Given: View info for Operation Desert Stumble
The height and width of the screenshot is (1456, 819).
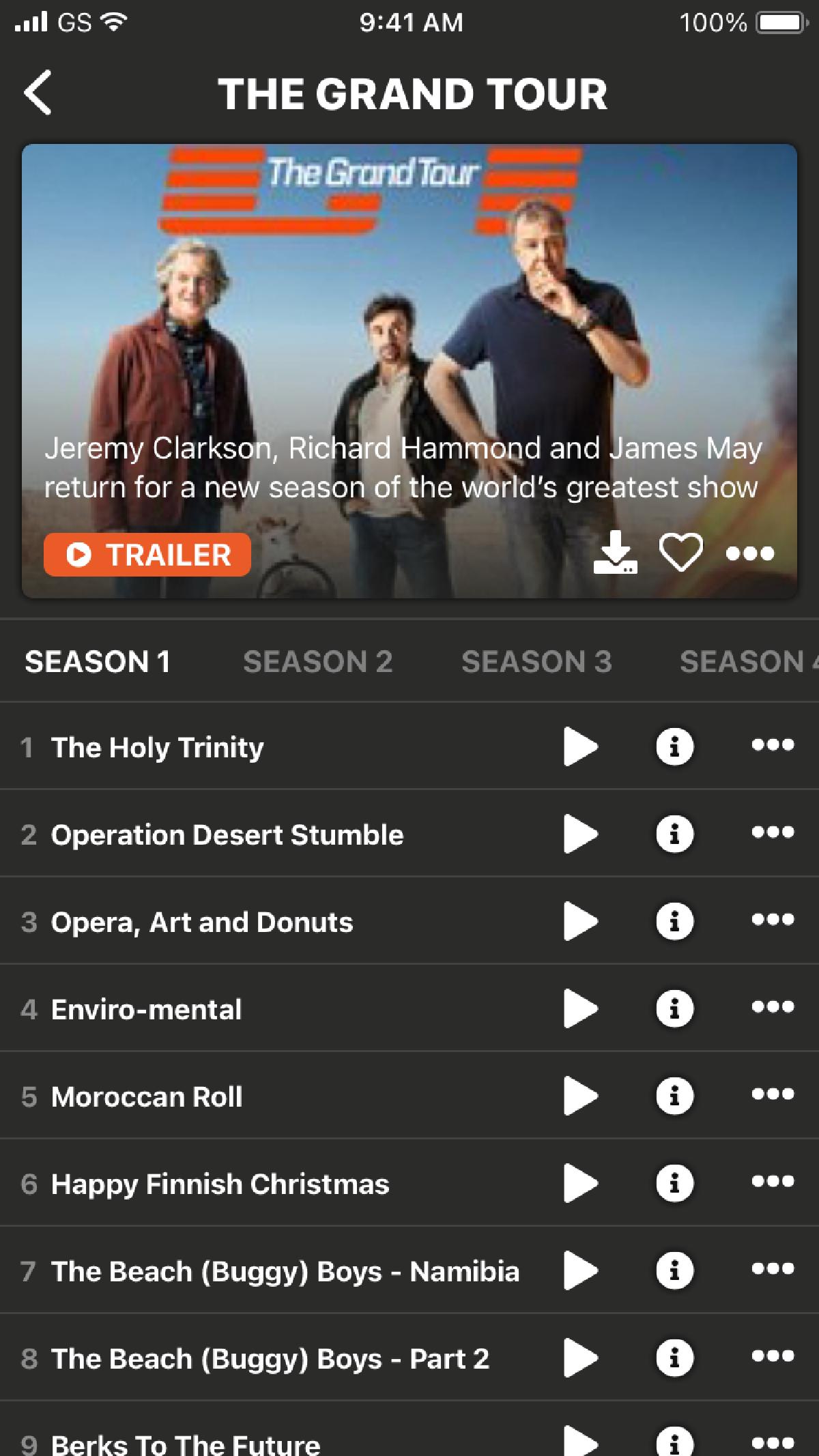Looking at the screenshot, I should pos(674,834).
